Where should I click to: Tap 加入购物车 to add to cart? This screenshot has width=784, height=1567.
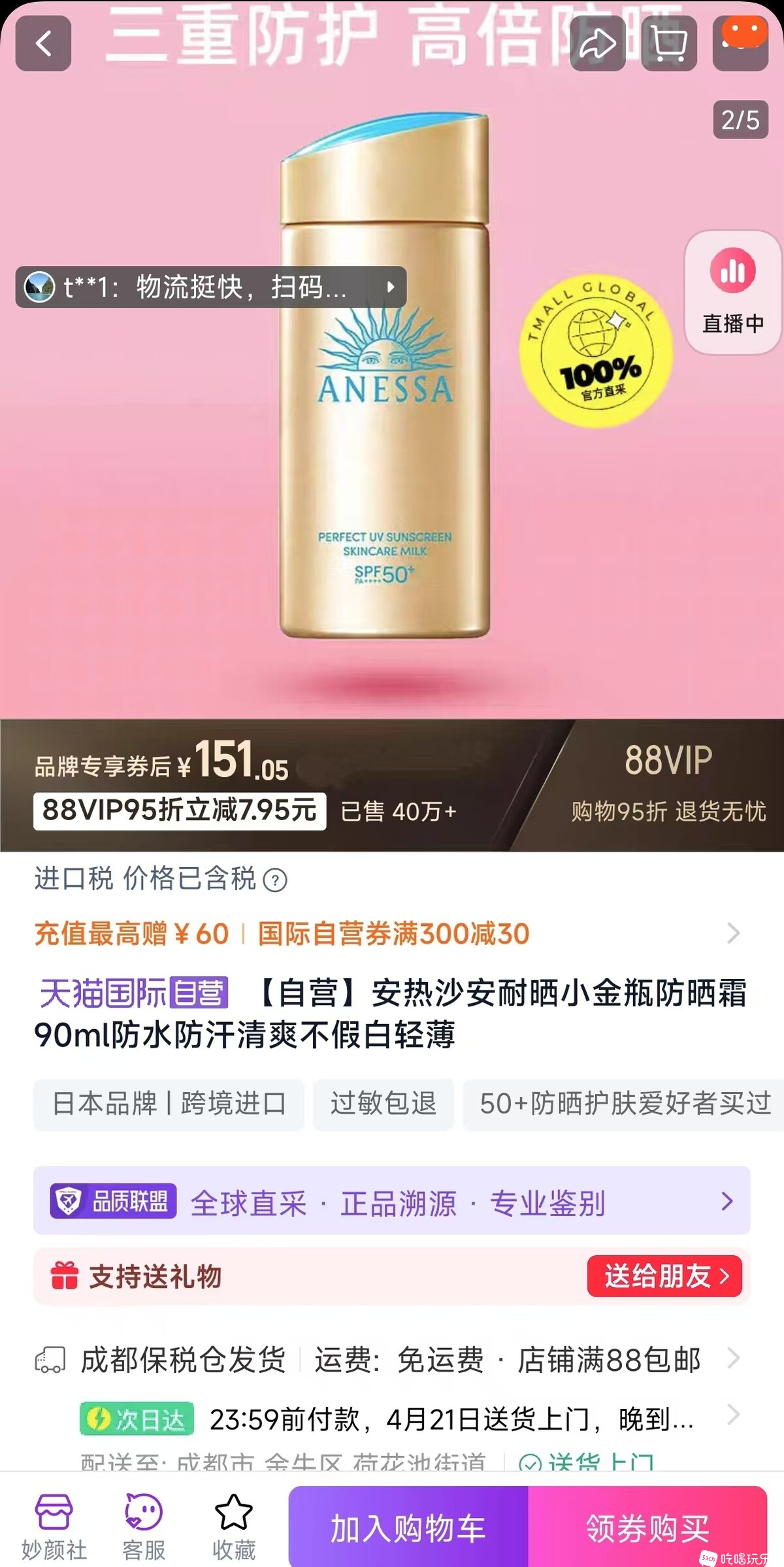pyautogui.click(x=408, y=1528)
